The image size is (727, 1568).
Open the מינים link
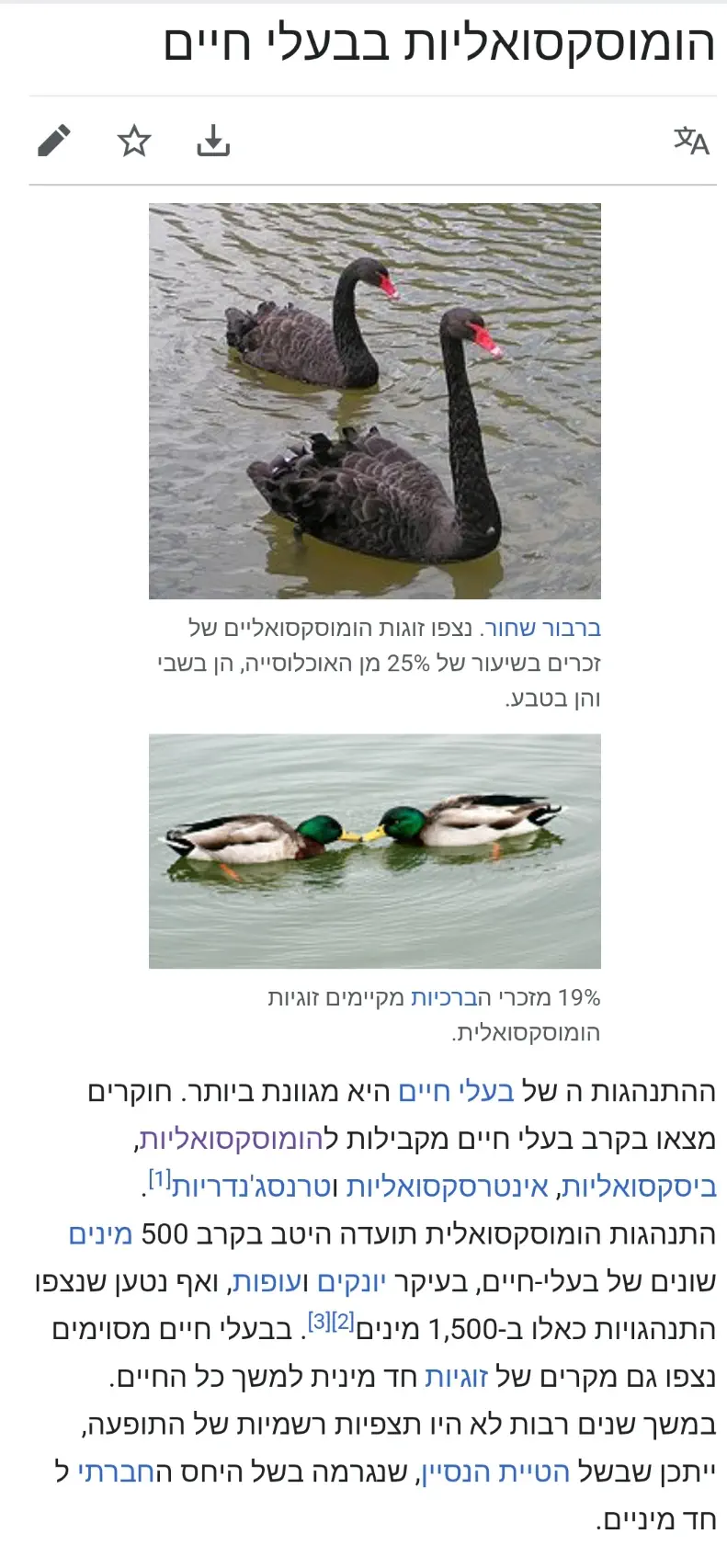[100, 1234]
